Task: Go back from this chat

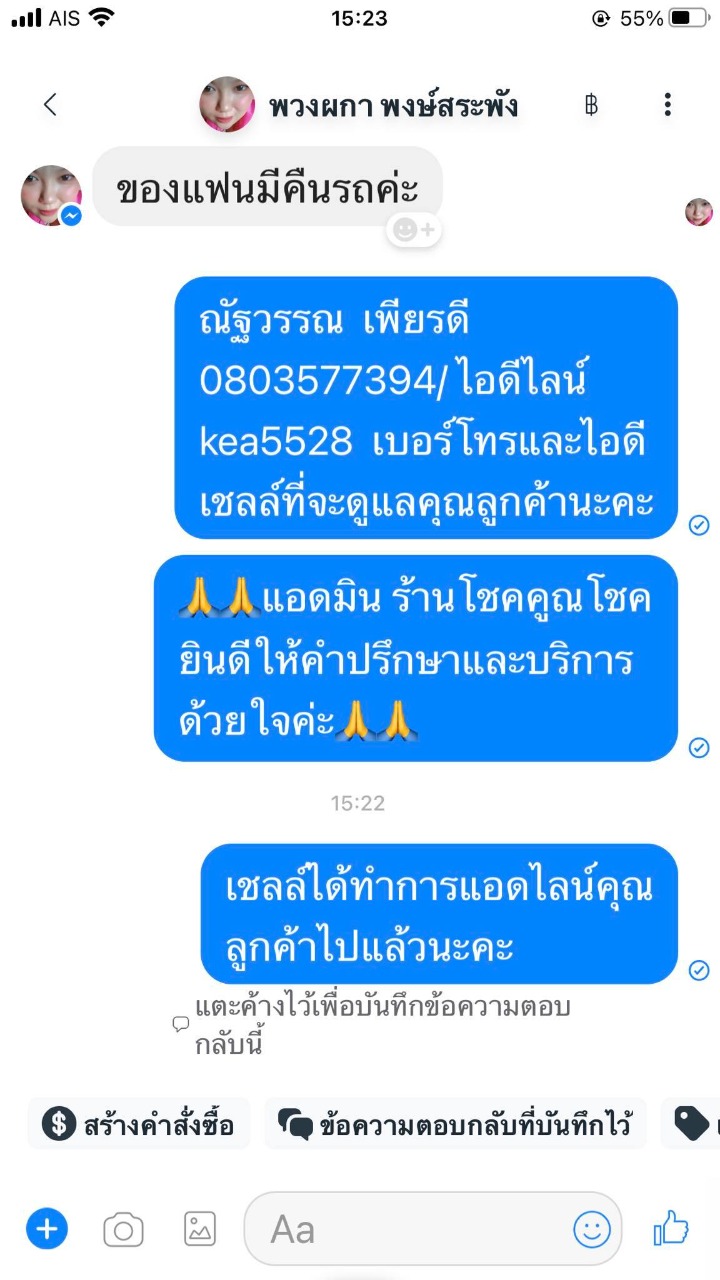Action: 50,104
